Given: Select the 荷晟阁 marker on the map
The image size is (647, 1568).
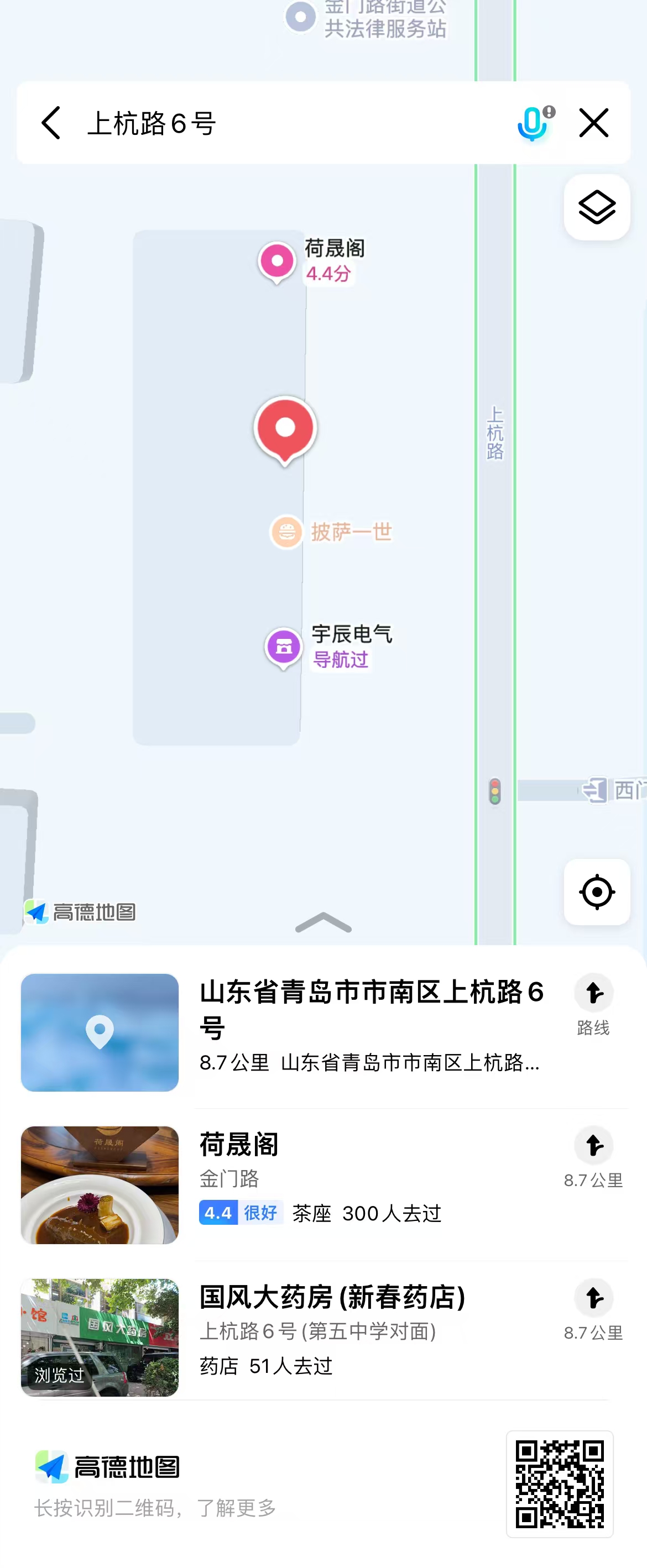Looking at the screenshot, I should pos(277,261).
